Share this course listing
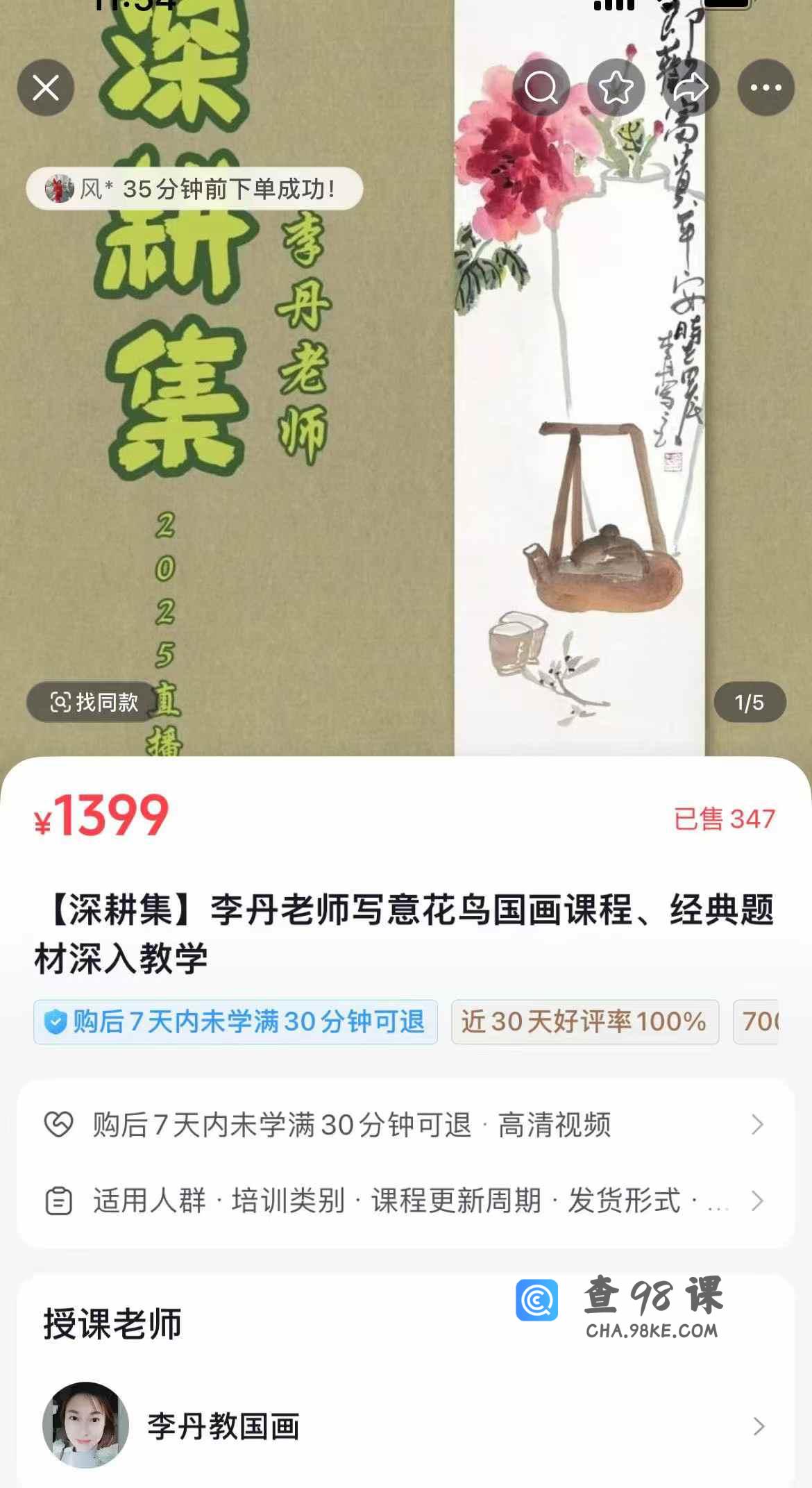This screenshot has width=812, height=1488. pyautogui.click(x=691, y=88)
